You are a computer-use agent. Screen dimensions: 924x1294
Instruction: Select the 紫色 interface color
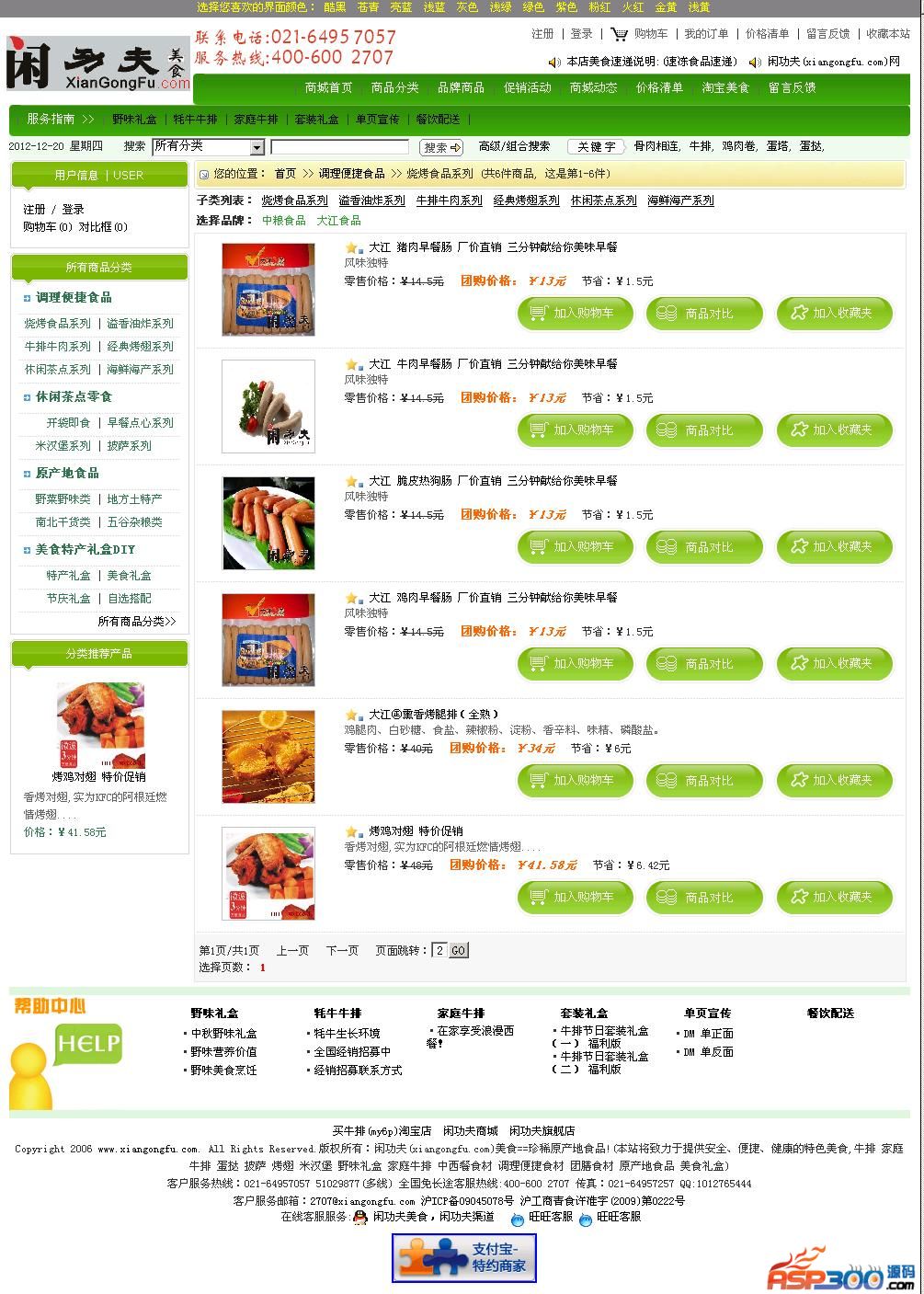(x=566, y=6)
